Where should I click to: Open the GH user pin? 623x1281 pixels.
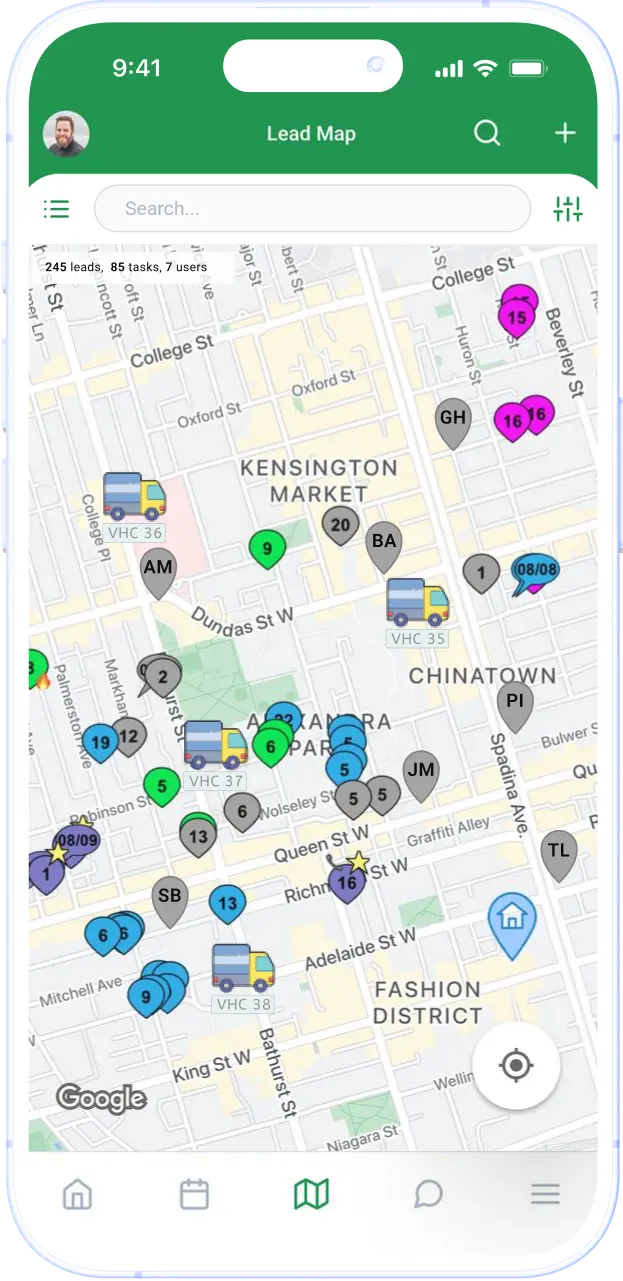click(453, 420)
